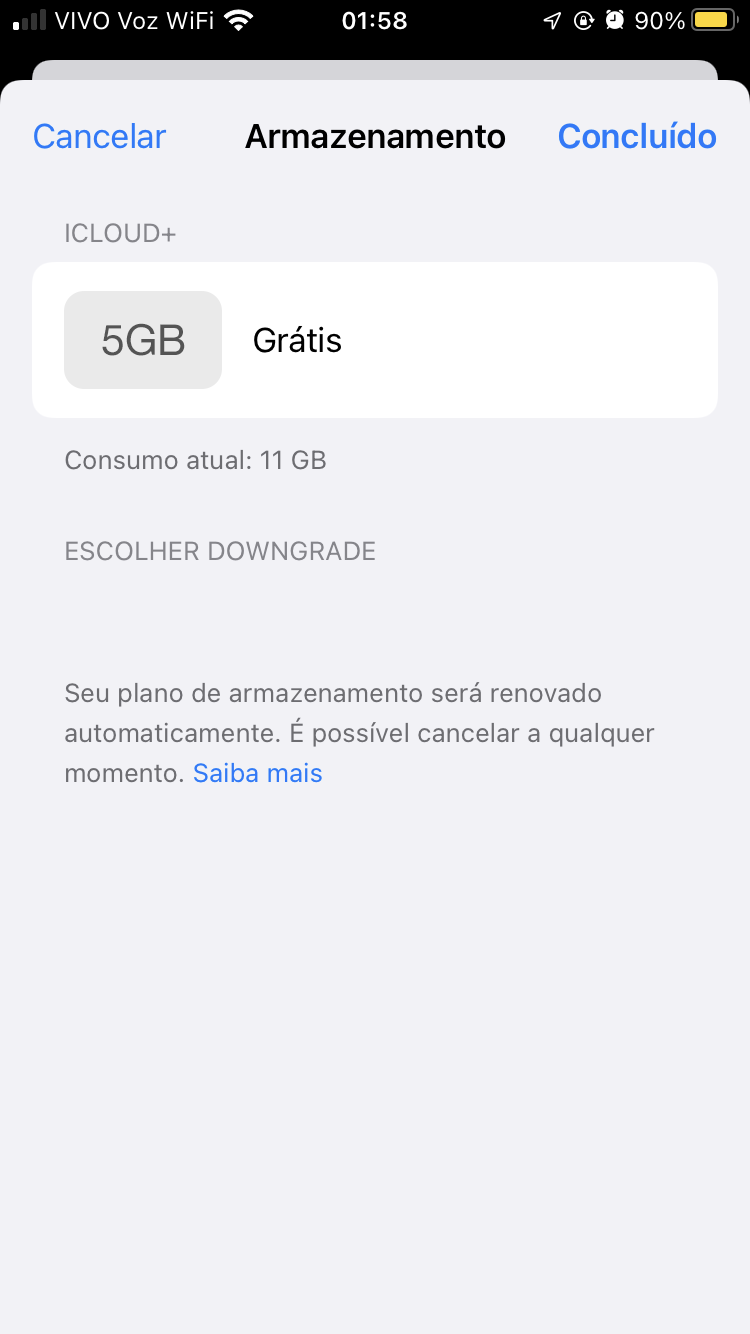Select the 5GB Grátis plan
This screenshot has width=750, height=1334.
374,340
